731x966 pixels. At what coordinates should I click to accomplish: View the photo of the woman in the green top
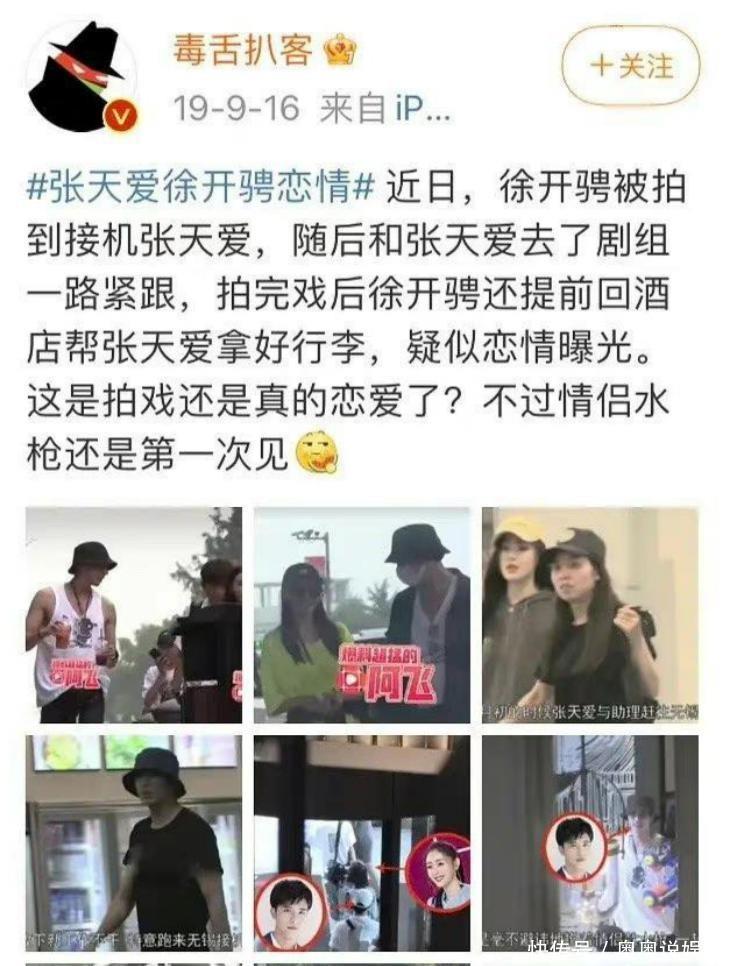coord(361,615)
